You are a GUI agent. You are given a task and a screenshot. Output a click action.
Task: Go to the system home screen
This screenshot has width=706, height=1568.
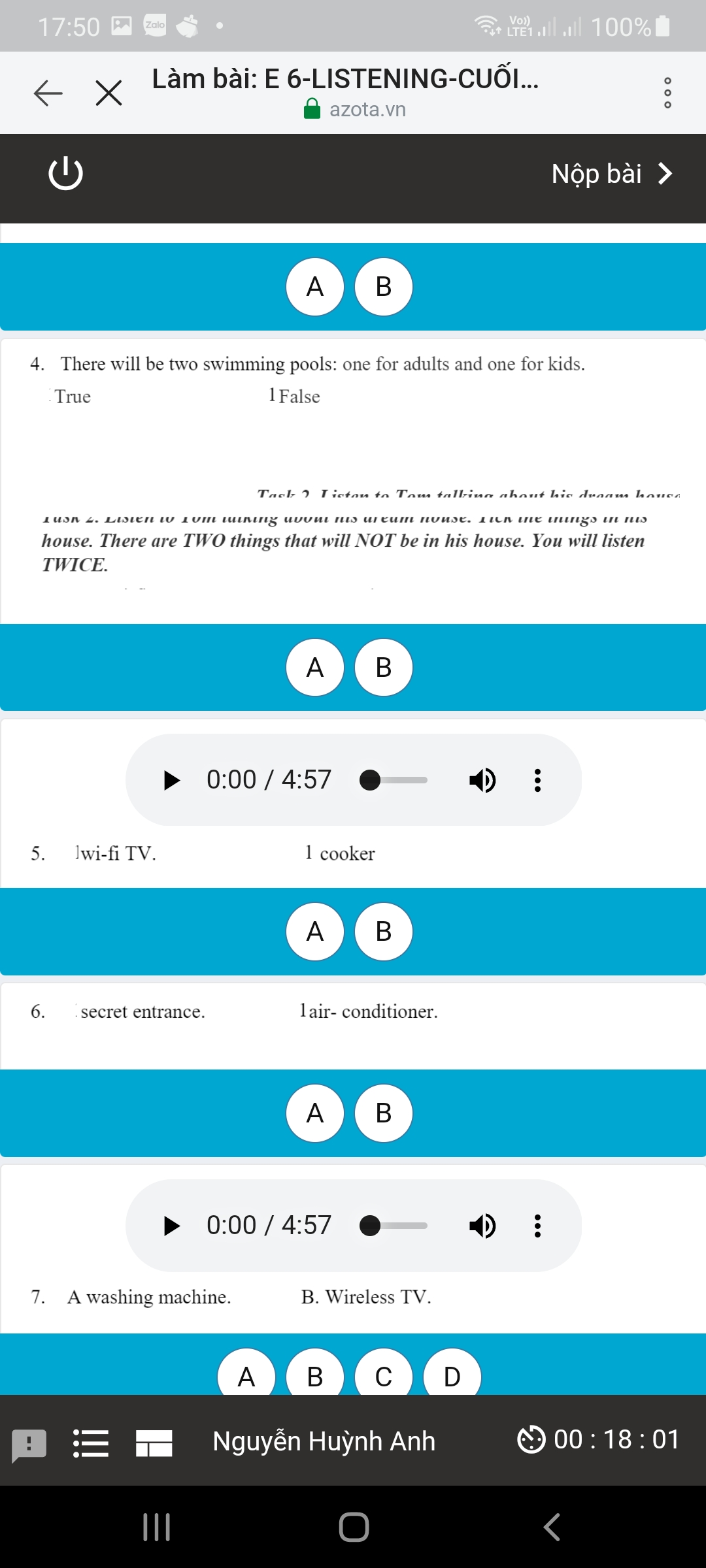(354, 1527)
